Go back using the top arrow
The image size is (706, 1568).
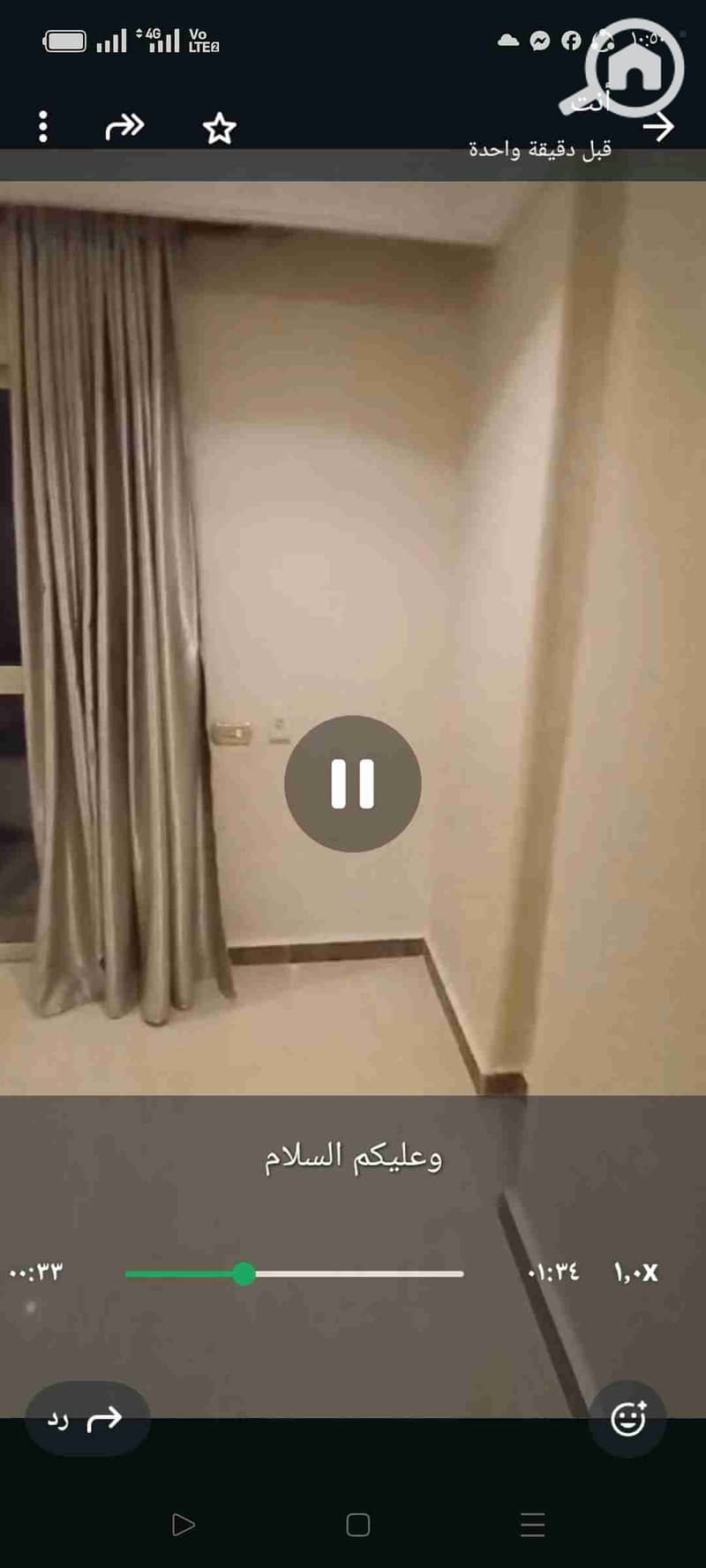point(658,127)
